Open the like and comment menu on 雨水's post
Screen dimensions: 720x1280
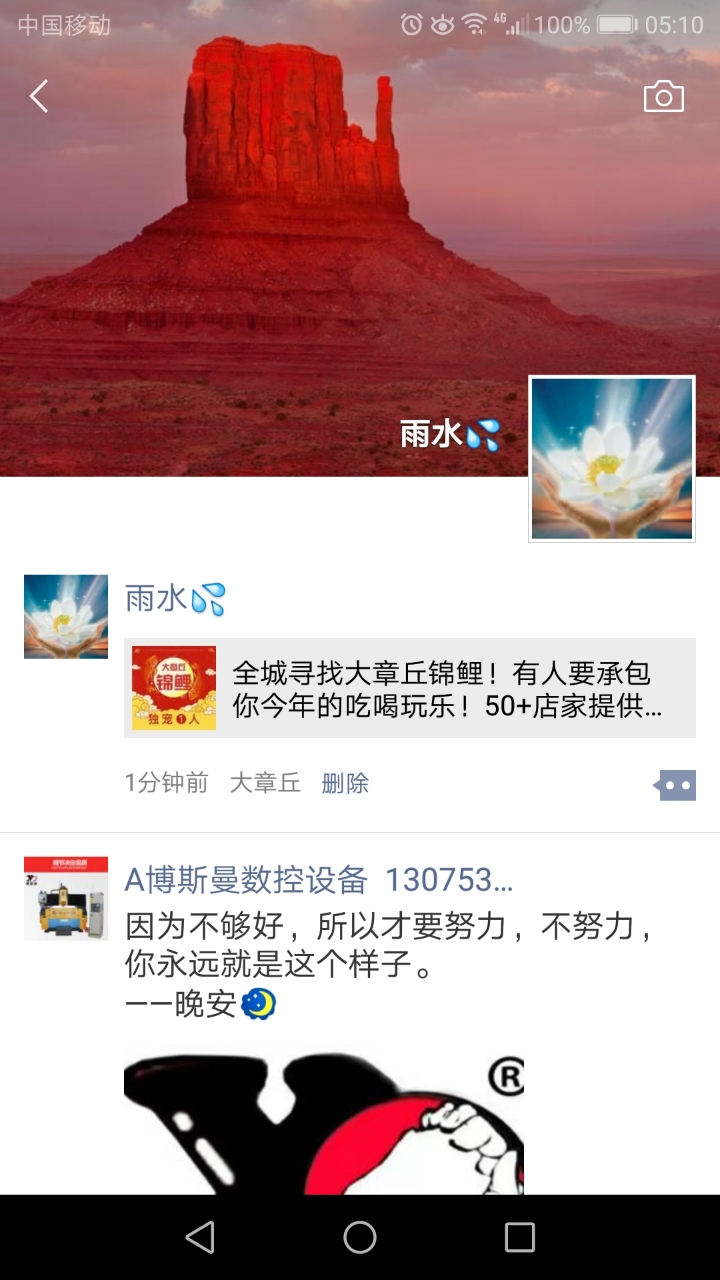click(x=675, y=785)
